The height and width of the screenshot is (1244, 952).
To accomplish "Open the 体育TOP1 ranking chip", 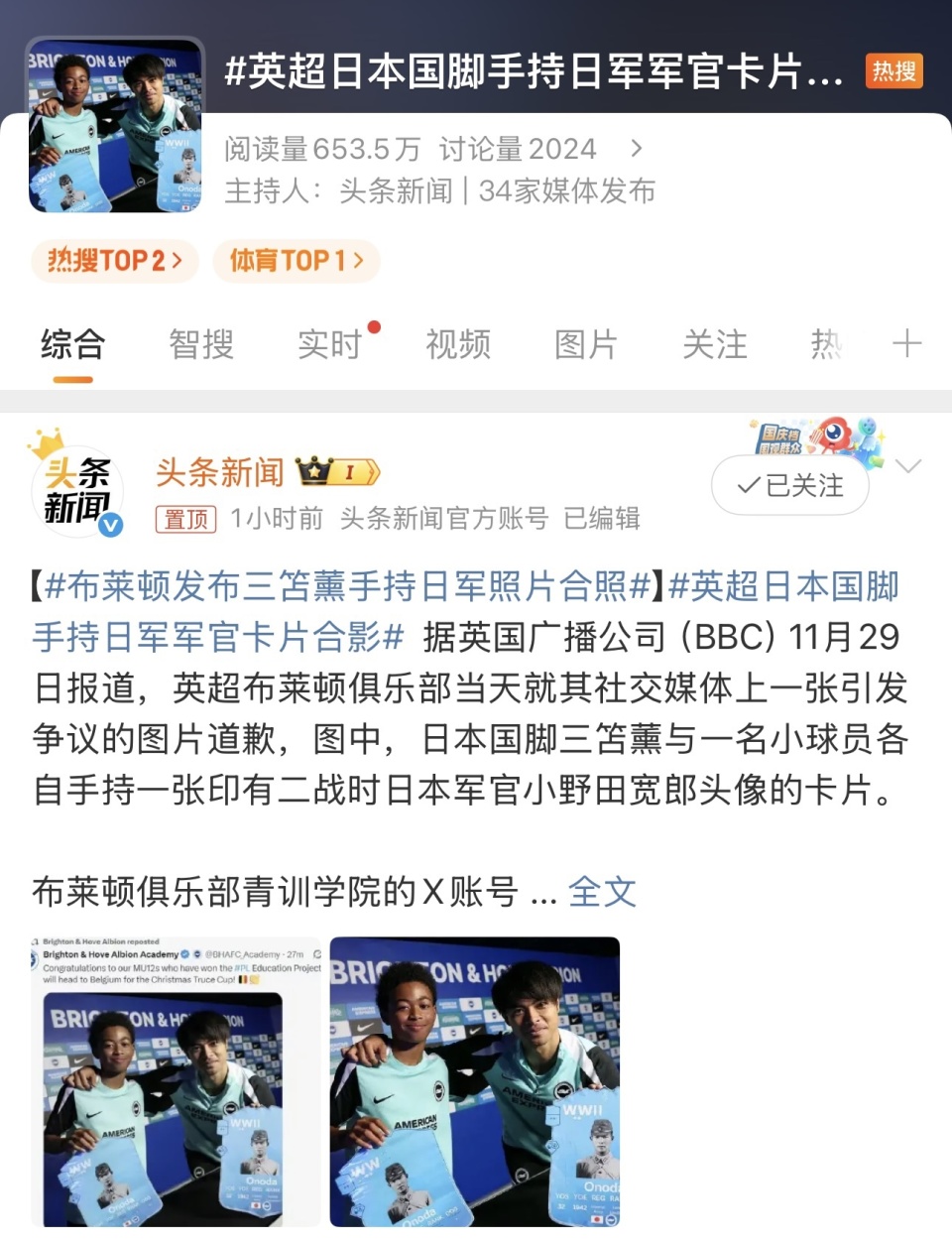I will tap(296, 261).
